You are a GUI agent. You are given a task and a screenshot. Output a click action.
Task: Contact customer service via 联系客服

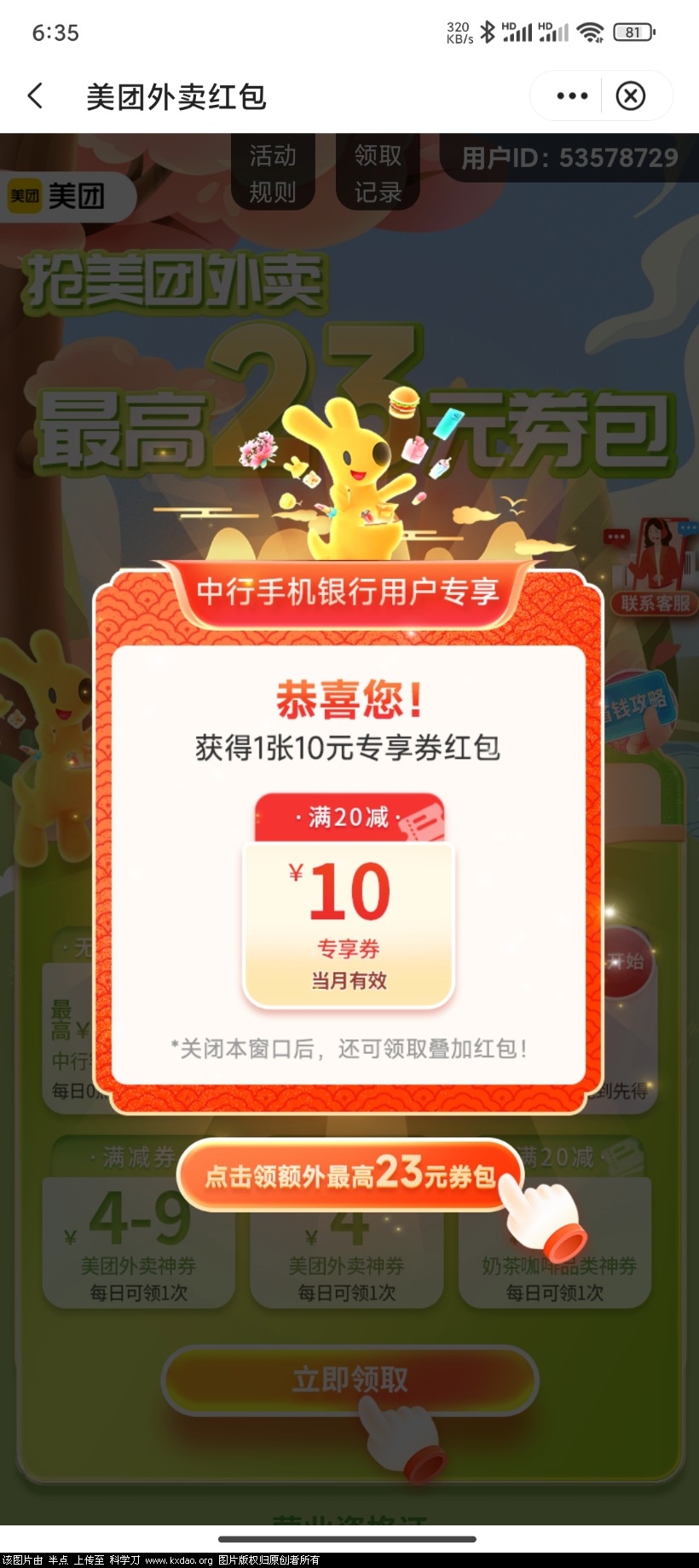pos(654,602)
